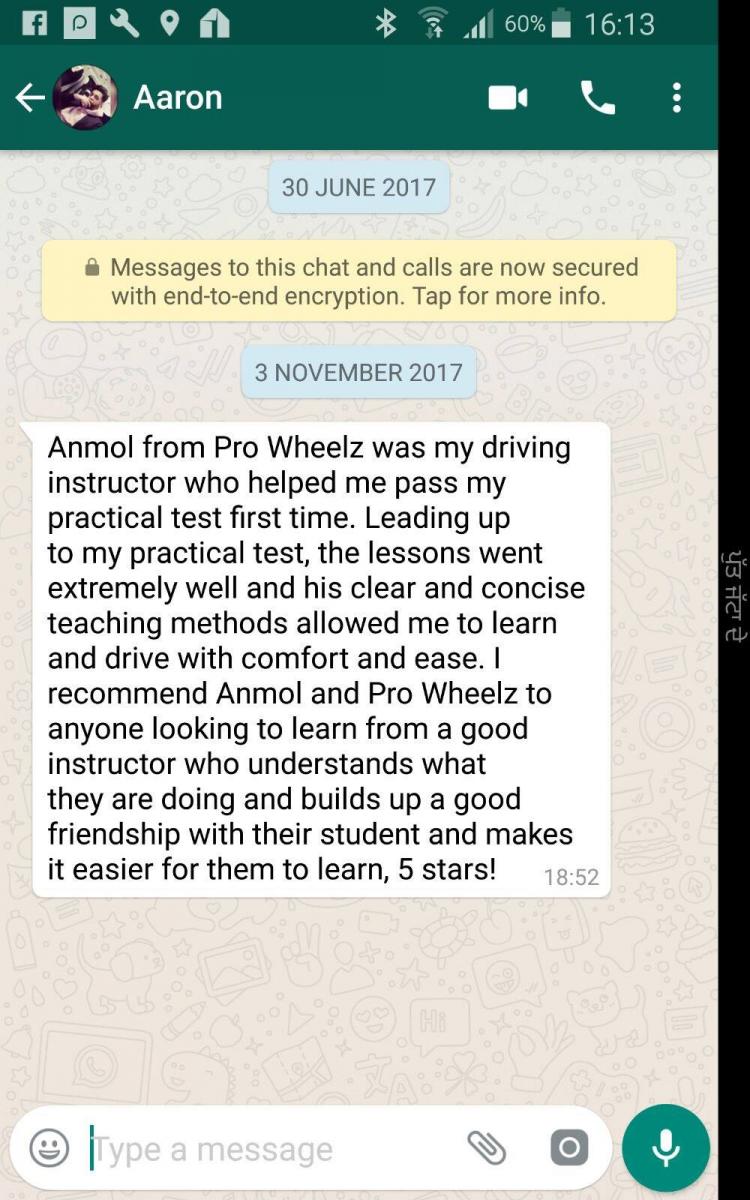Start a video call with Aaron

pyautogui.click(x=508, y=97)
